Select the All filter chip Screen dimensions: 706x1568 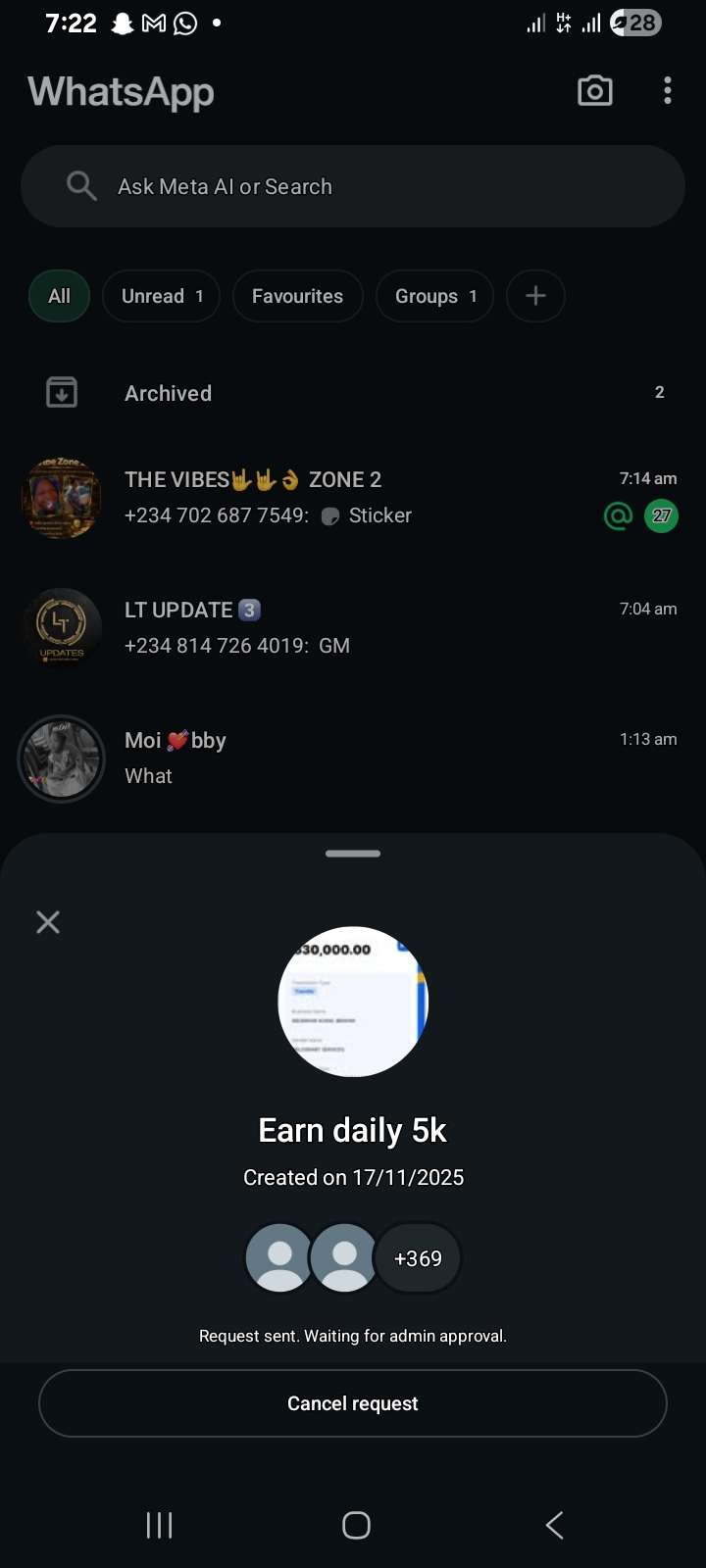coord(60,296)
